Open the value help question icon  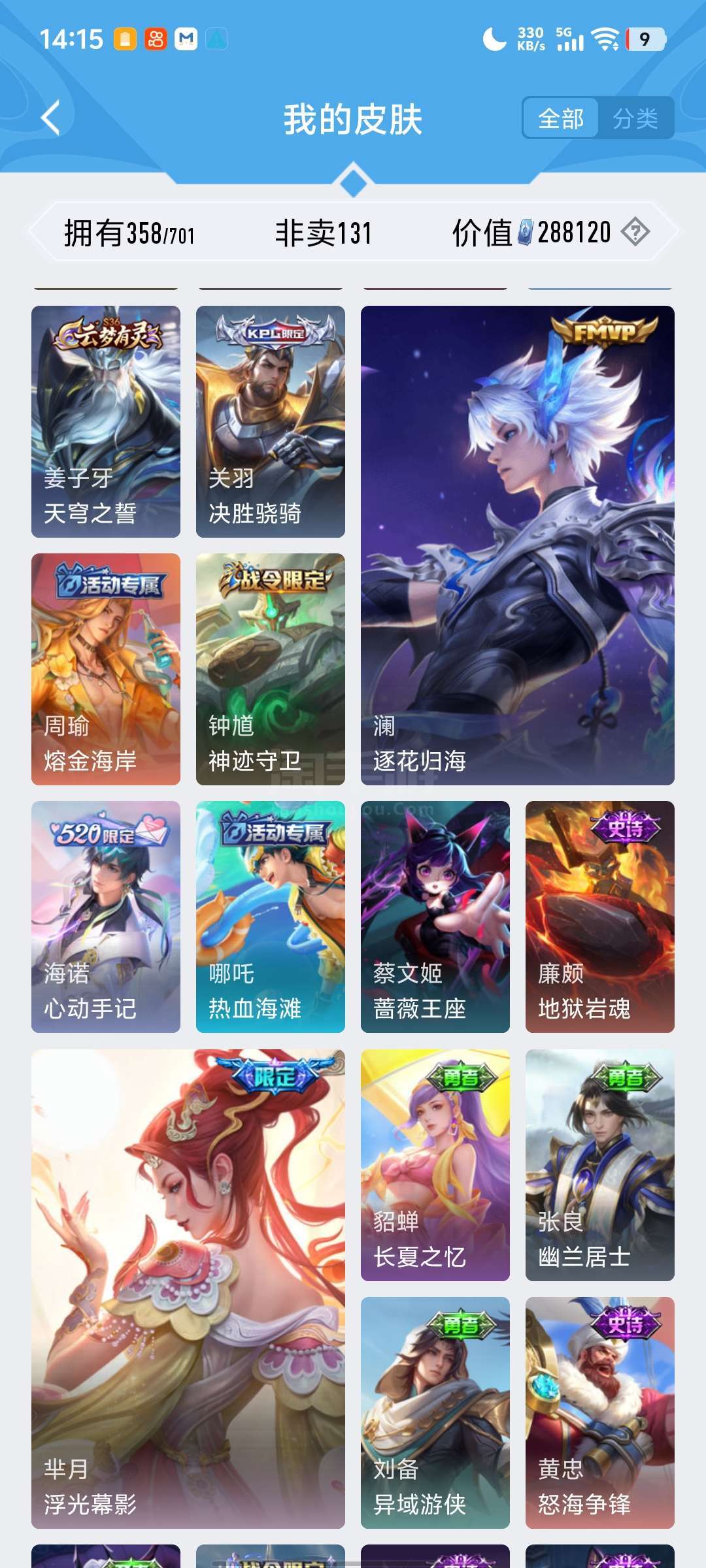(x=635, y=232)
